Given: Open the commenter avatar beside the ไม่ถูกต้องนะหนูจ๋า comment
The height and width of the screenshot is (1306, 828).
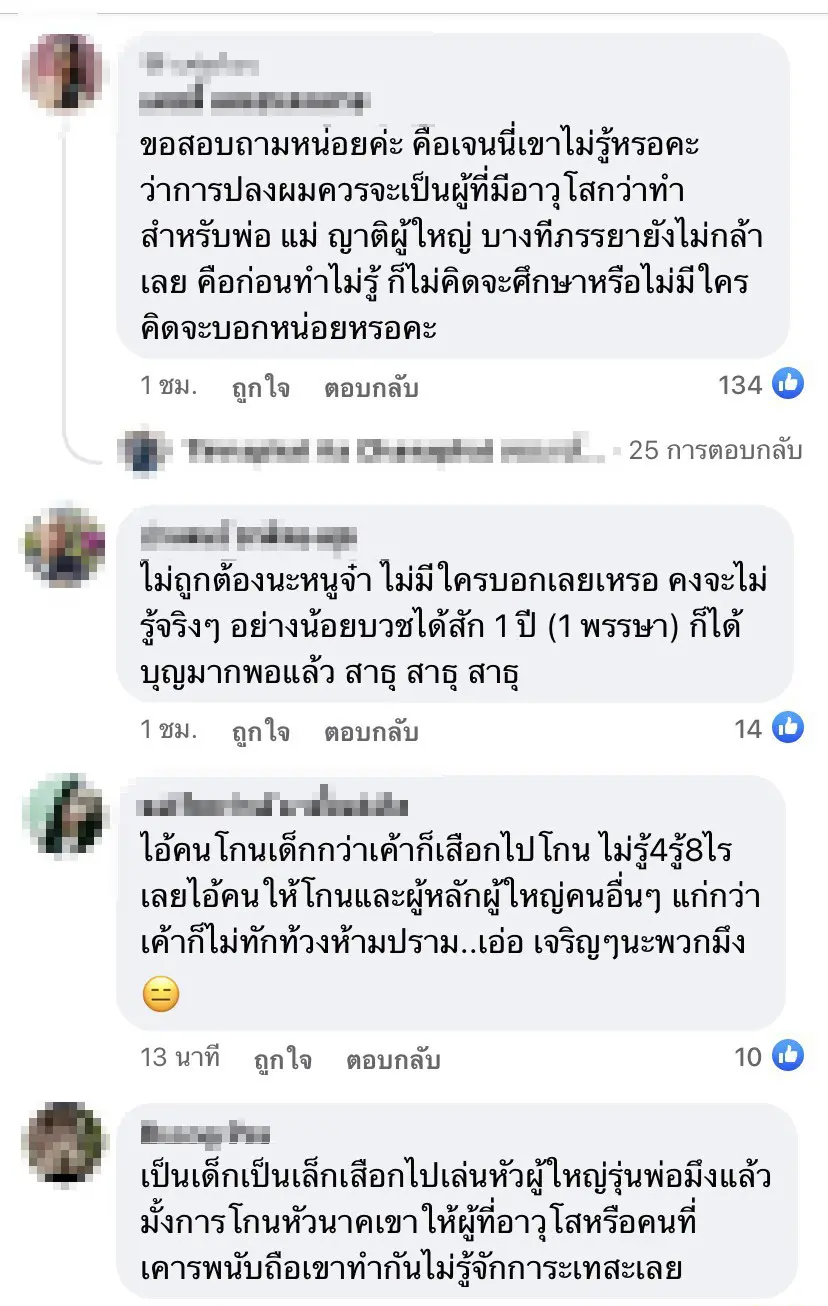Looking at the screenshot, I should pos(65,547).
